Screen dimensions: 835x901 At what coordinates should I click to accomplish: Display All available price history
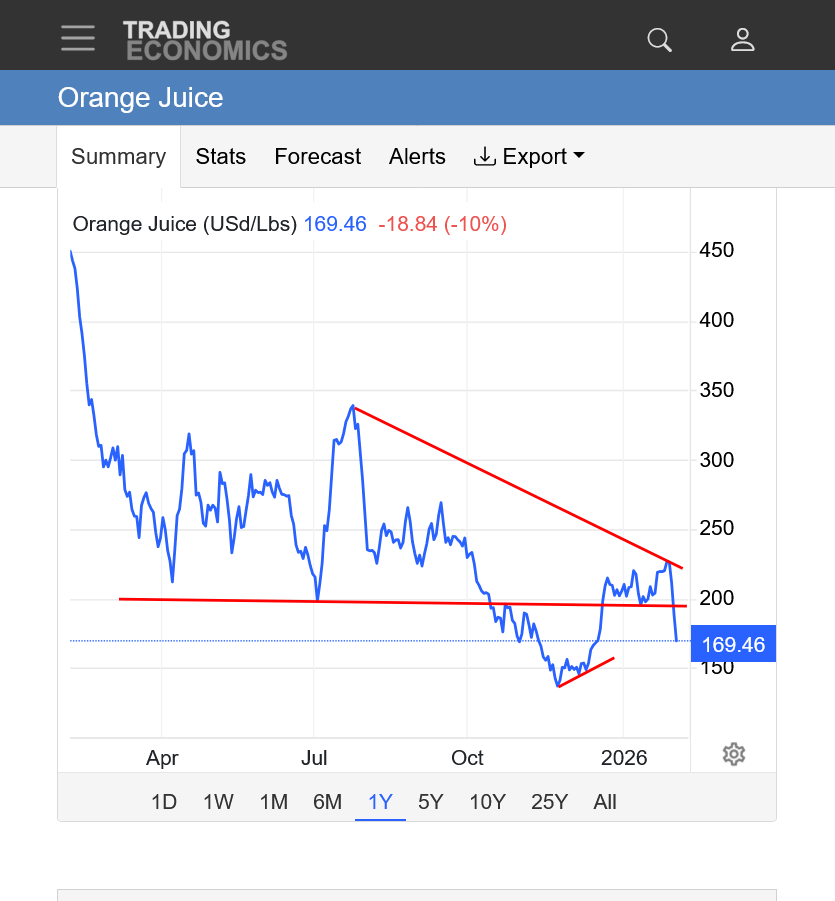click(x=605, y=802)
